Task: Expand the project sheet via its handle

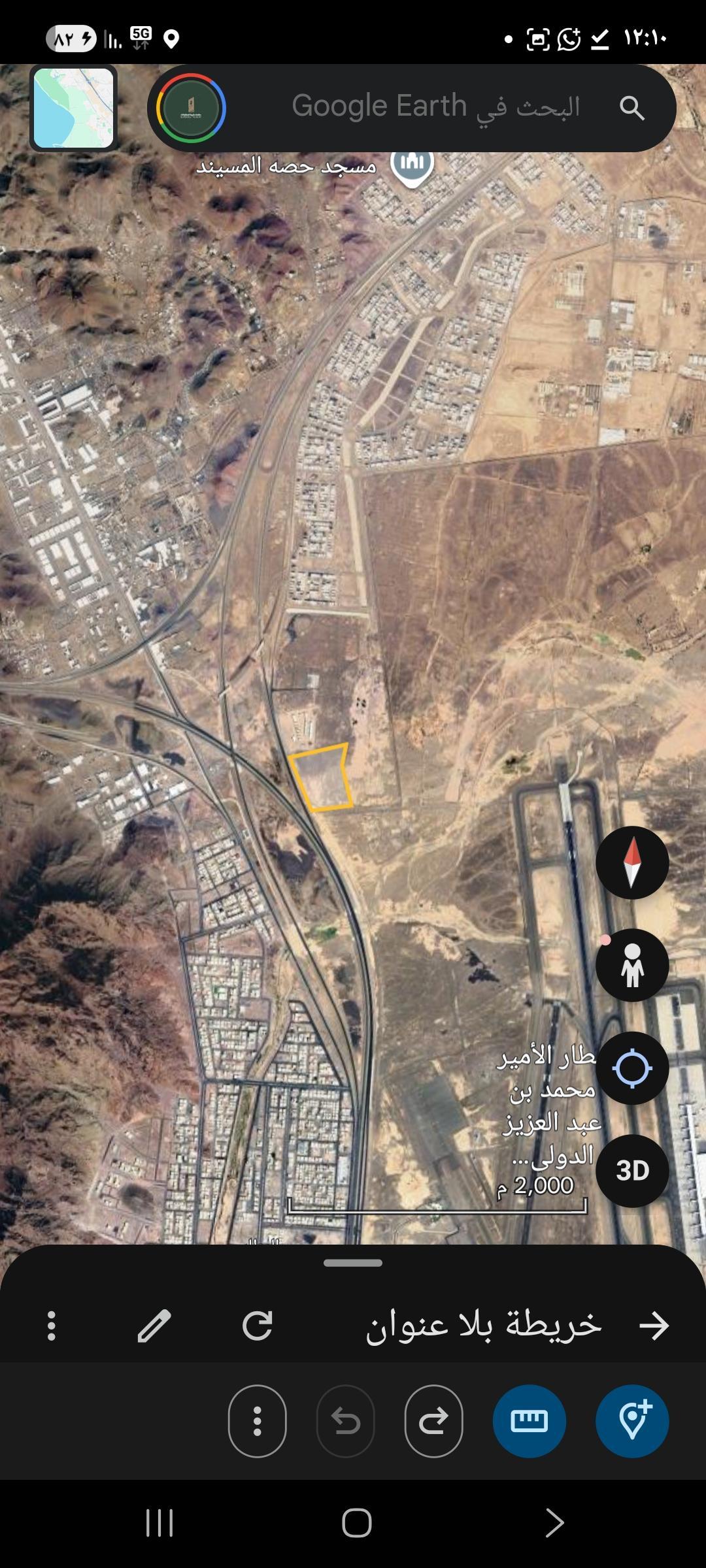Action: tap(353, 1263)
